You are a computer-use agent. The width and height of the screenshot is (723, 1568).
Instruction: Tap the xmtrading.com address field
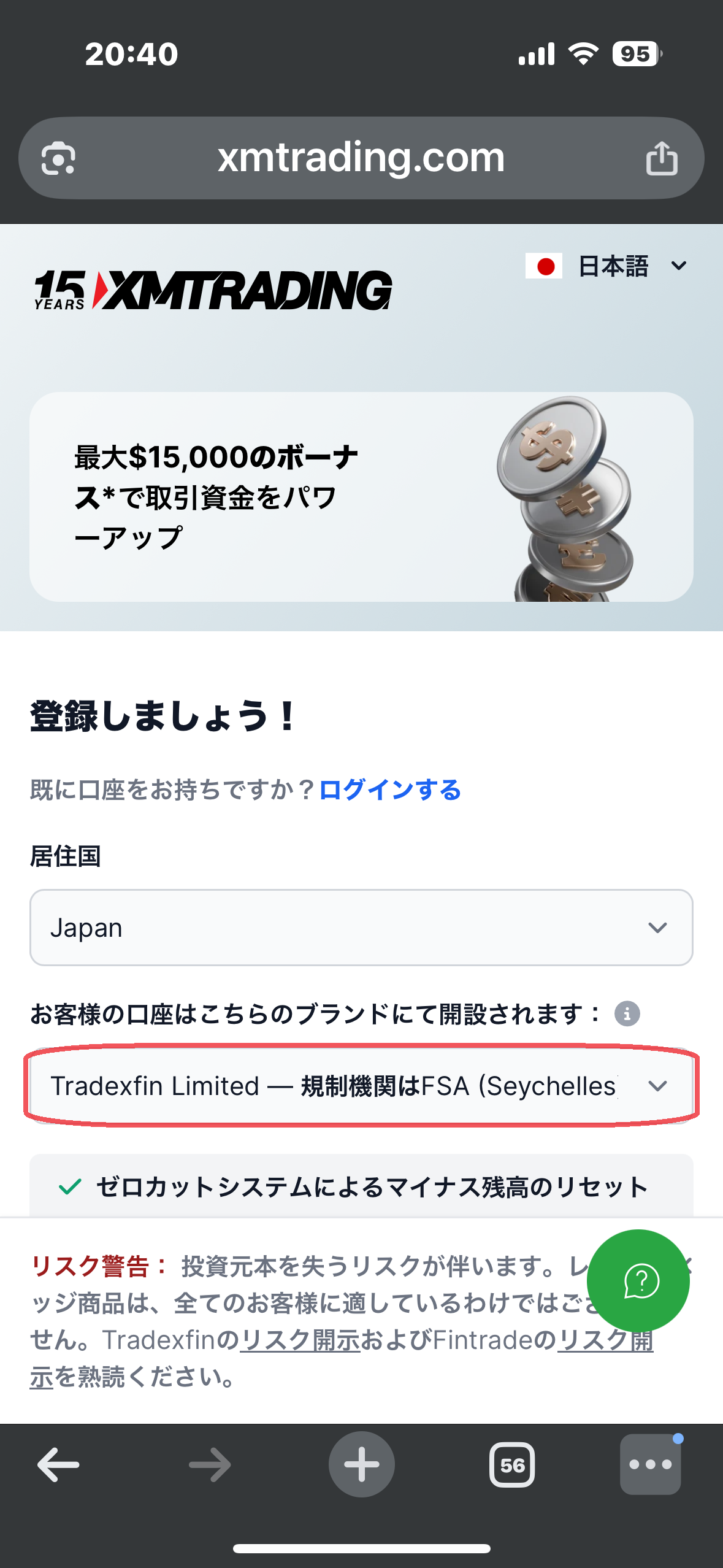click(361, 158)
